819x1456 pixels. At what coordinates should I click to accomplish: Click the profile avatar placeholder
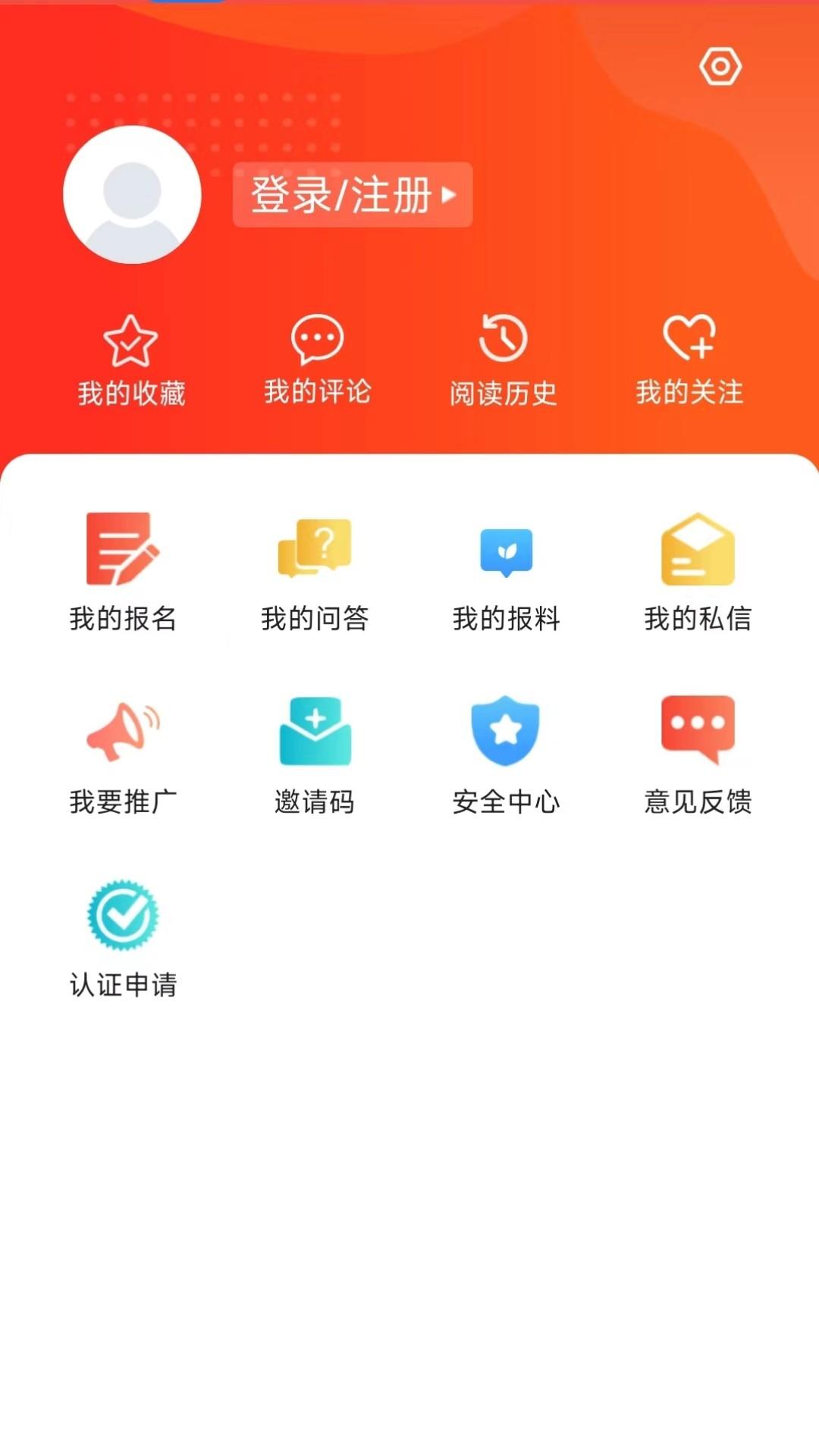[133, 195]
